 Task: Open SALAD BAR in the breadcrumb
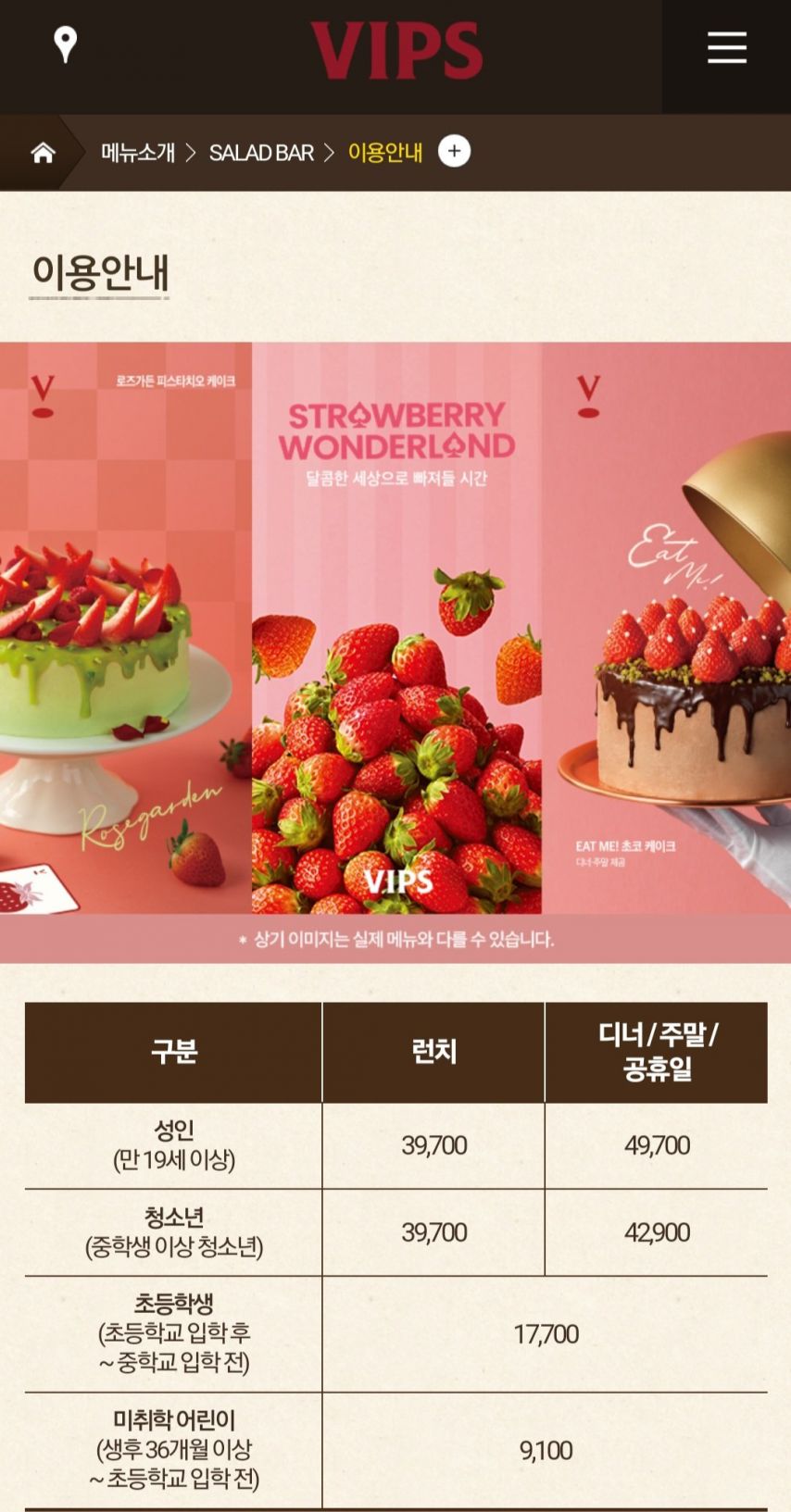tap(261, 153)
